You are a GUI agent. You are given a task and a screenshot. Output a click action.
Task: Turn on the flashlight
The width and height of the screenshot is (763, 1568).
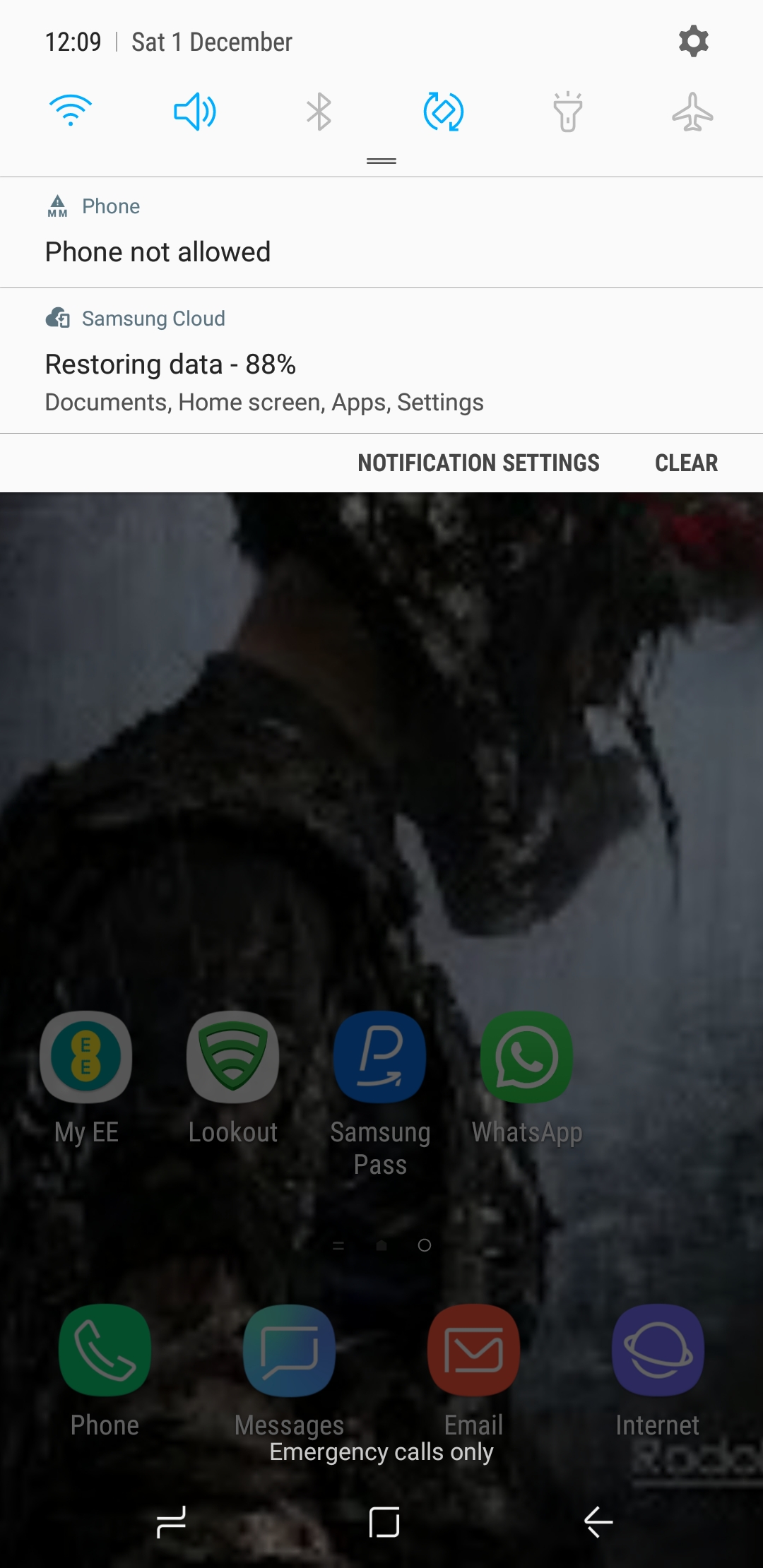point(568,112)
